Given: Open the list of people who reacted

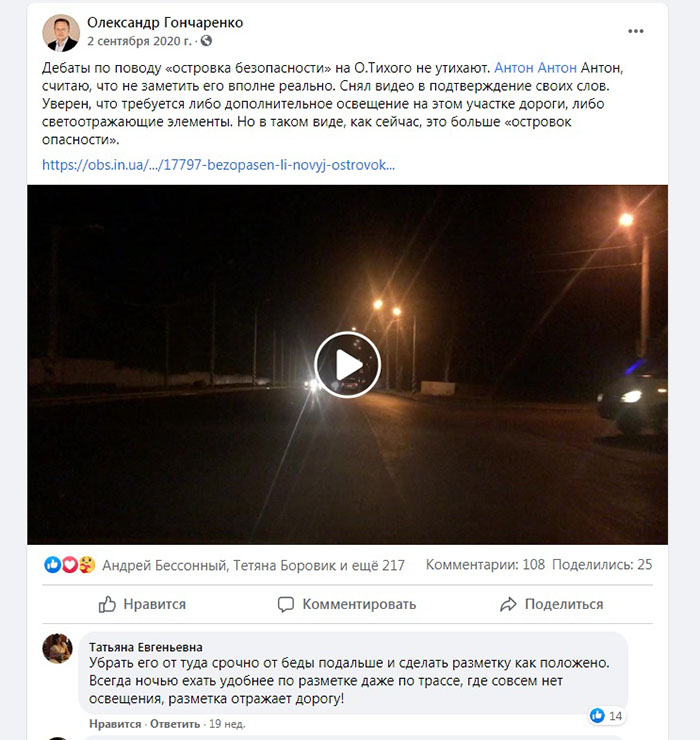Looking at the screenshot, I should pos(253,565).
